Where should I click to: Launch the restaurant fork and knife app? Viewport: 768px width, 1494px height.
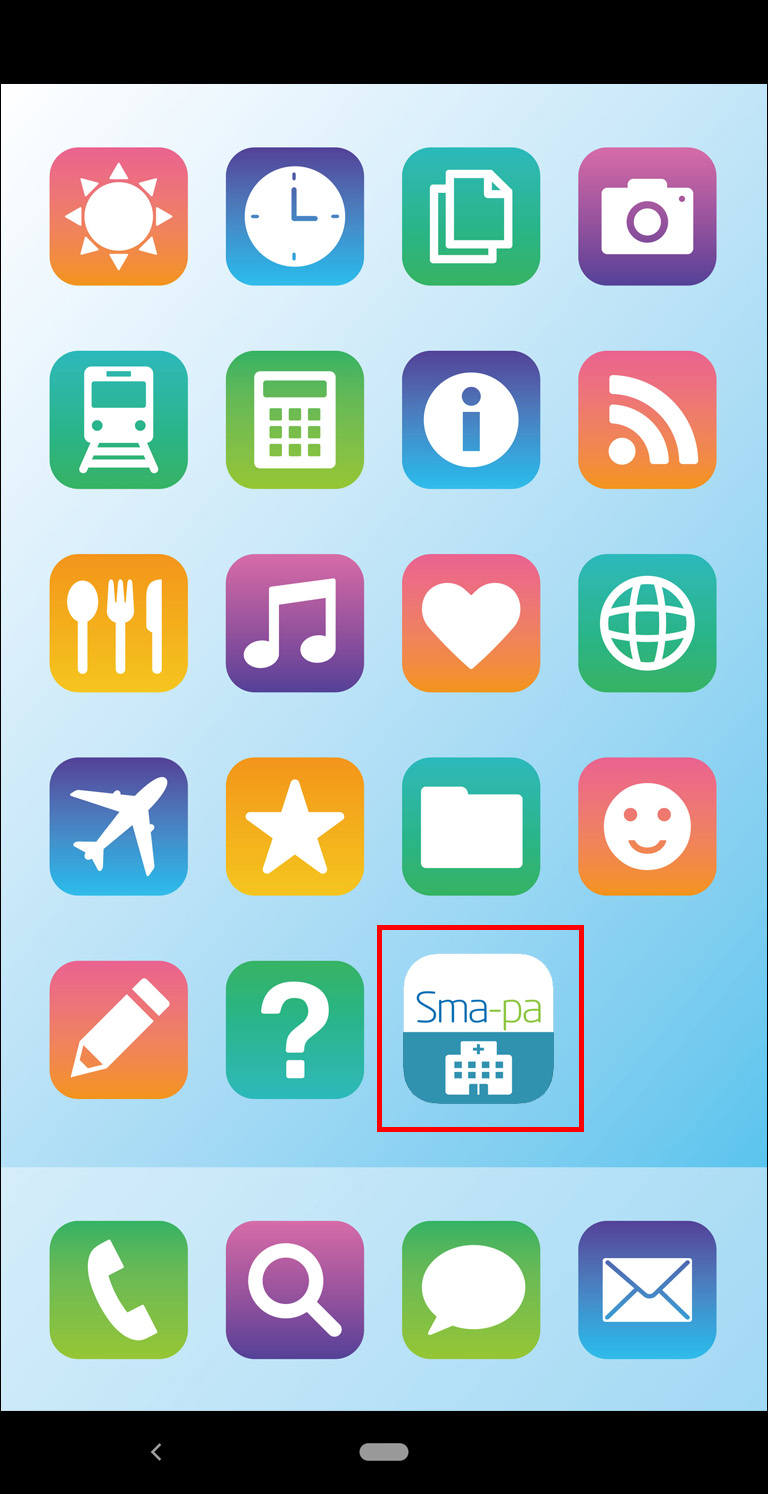(x=119, y=622)
